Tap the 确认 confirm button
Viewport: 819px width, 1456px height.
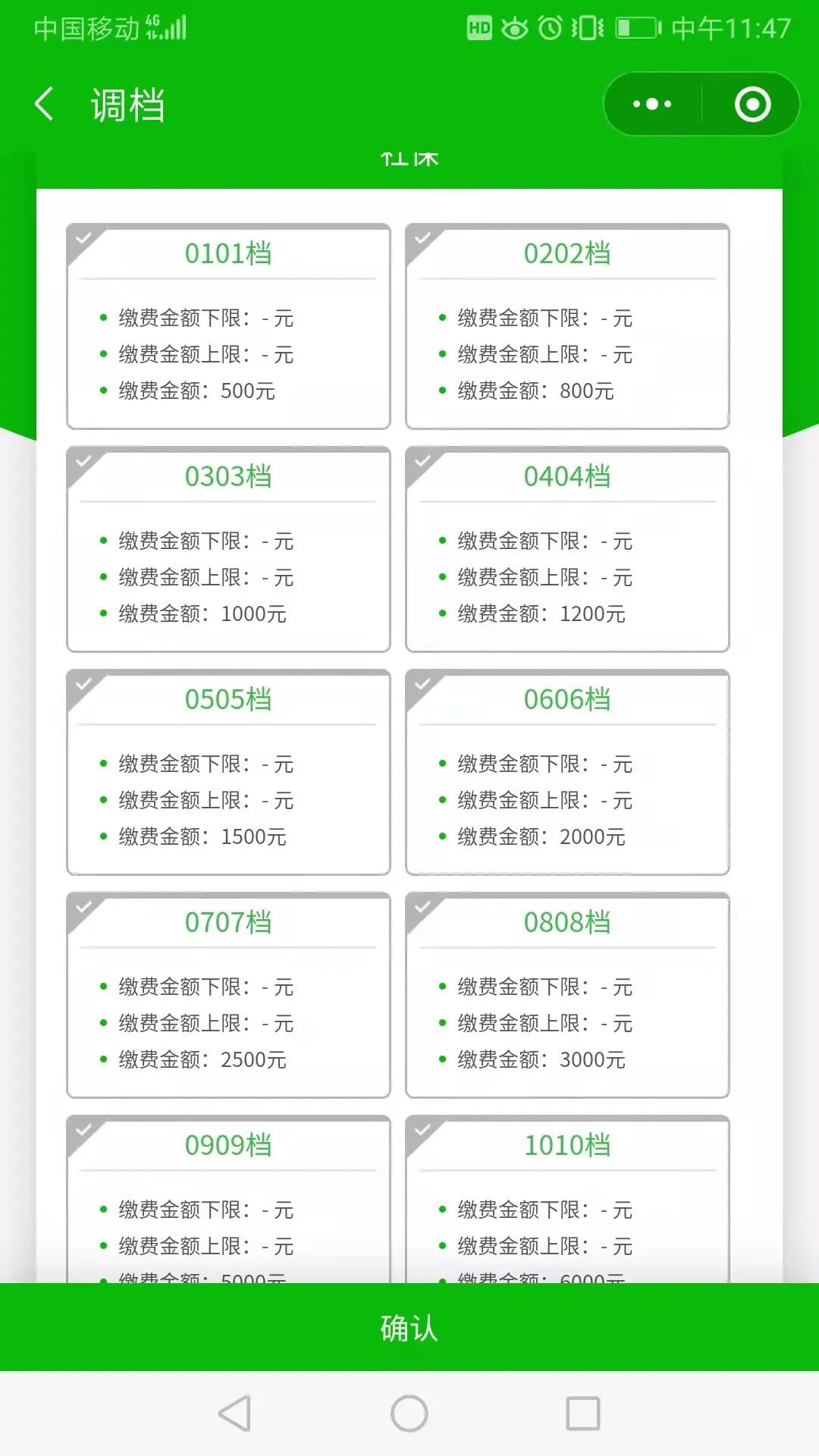click(409, 1327)
